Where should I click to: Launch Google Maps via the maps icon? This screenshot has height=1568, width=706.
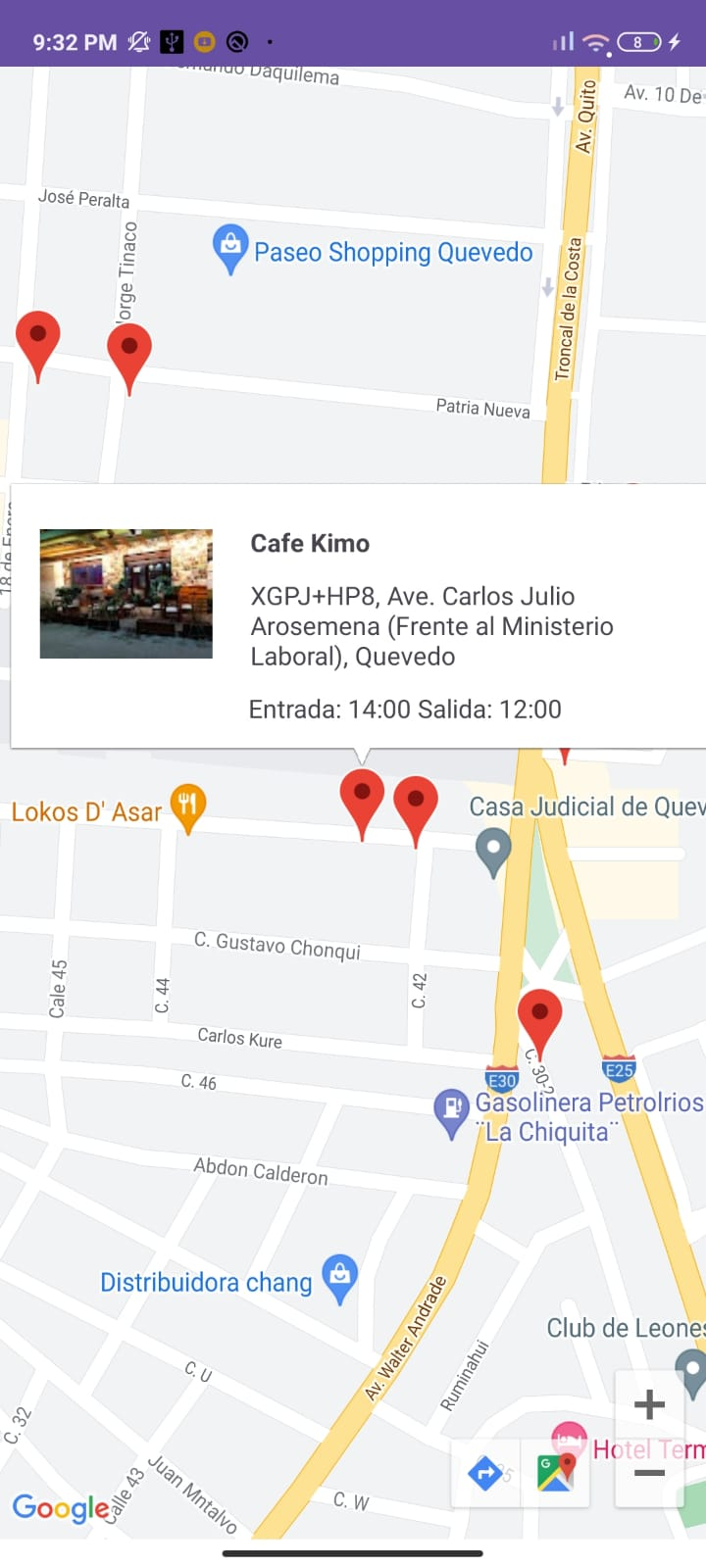click(x=555, y=1473)
